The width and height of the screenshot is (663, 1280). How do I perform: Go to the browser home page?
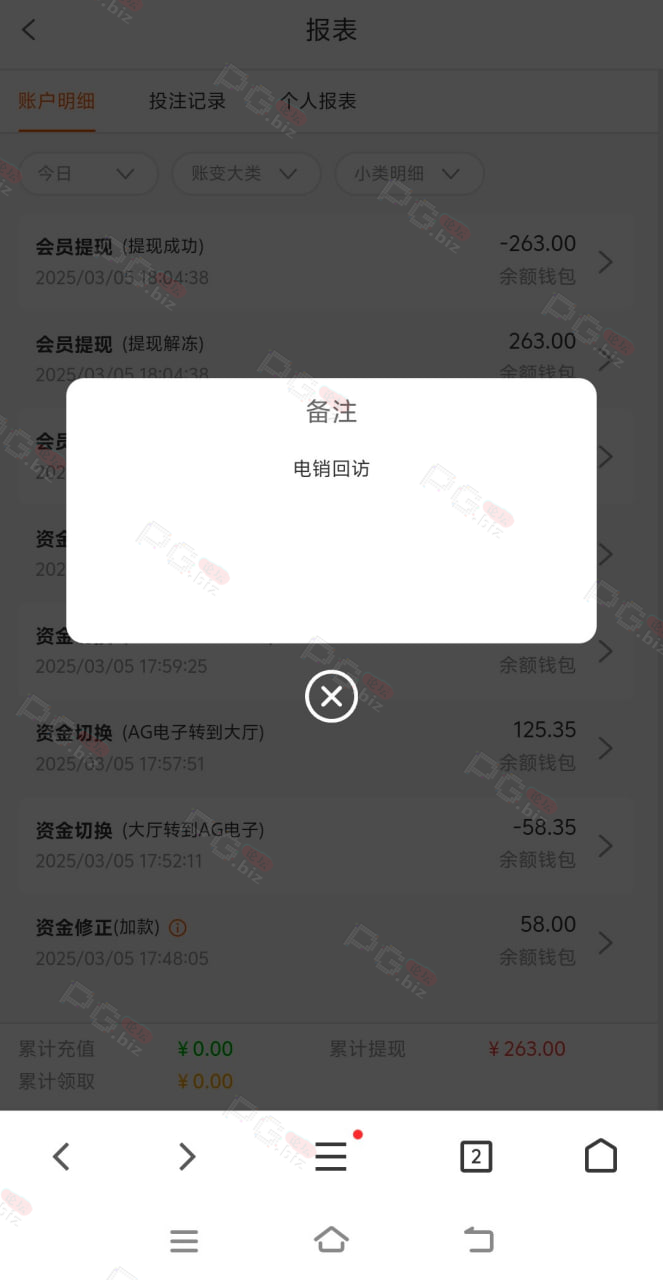[601, 1156]
